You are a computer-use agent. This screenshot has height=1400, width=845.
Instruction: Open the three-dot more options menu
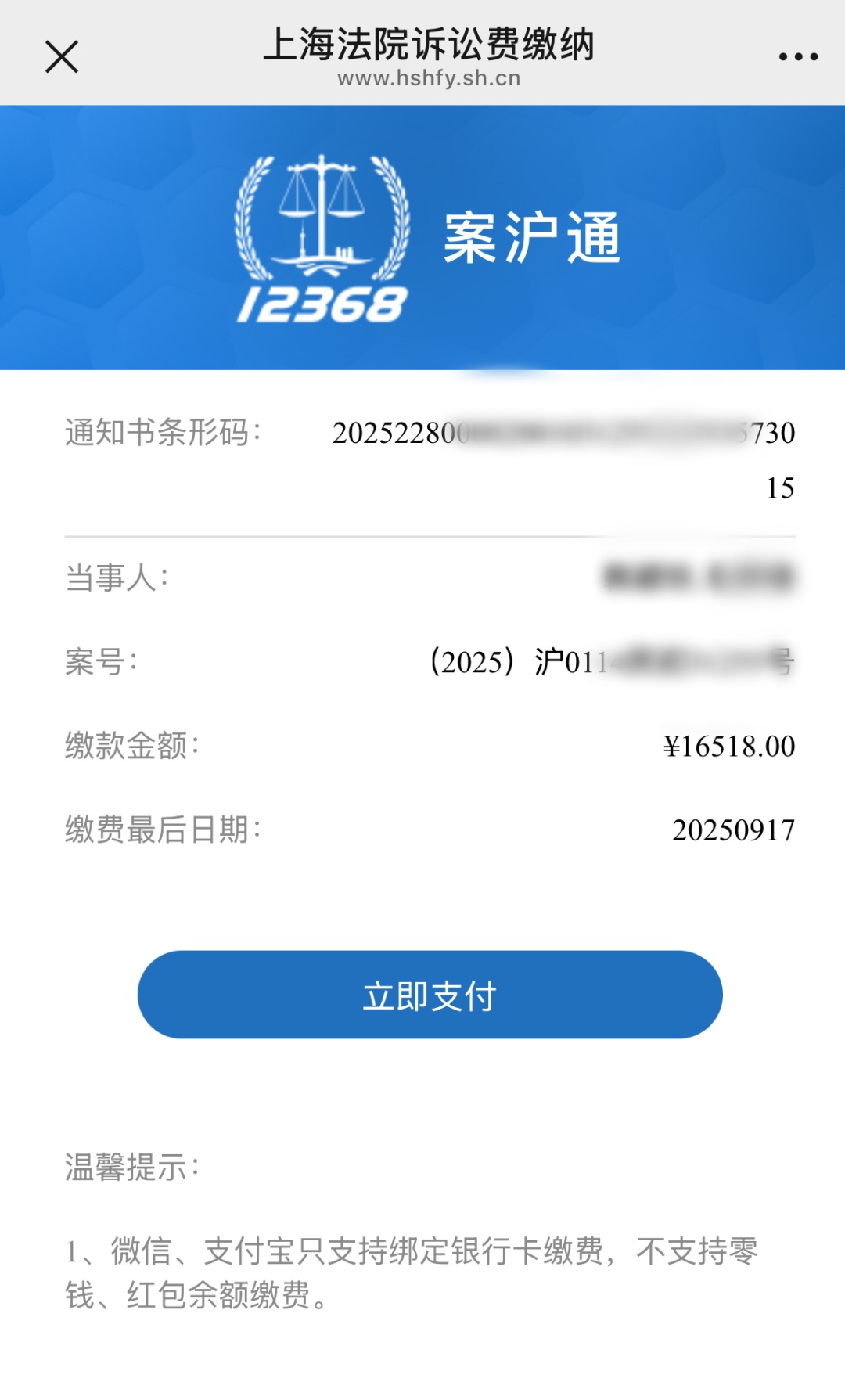[x=798, y=57]
